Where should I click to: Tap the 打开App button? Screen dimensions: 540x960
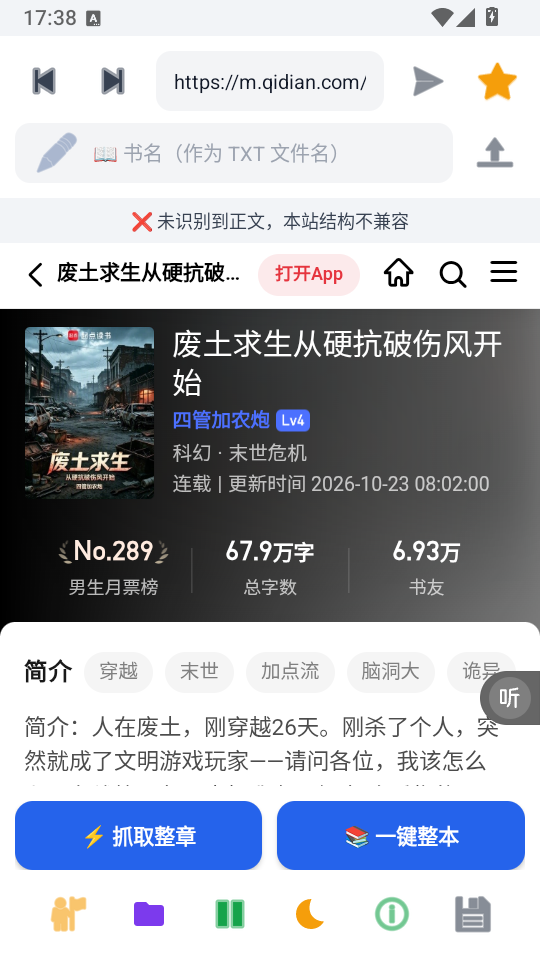click(x=309, y=274)
